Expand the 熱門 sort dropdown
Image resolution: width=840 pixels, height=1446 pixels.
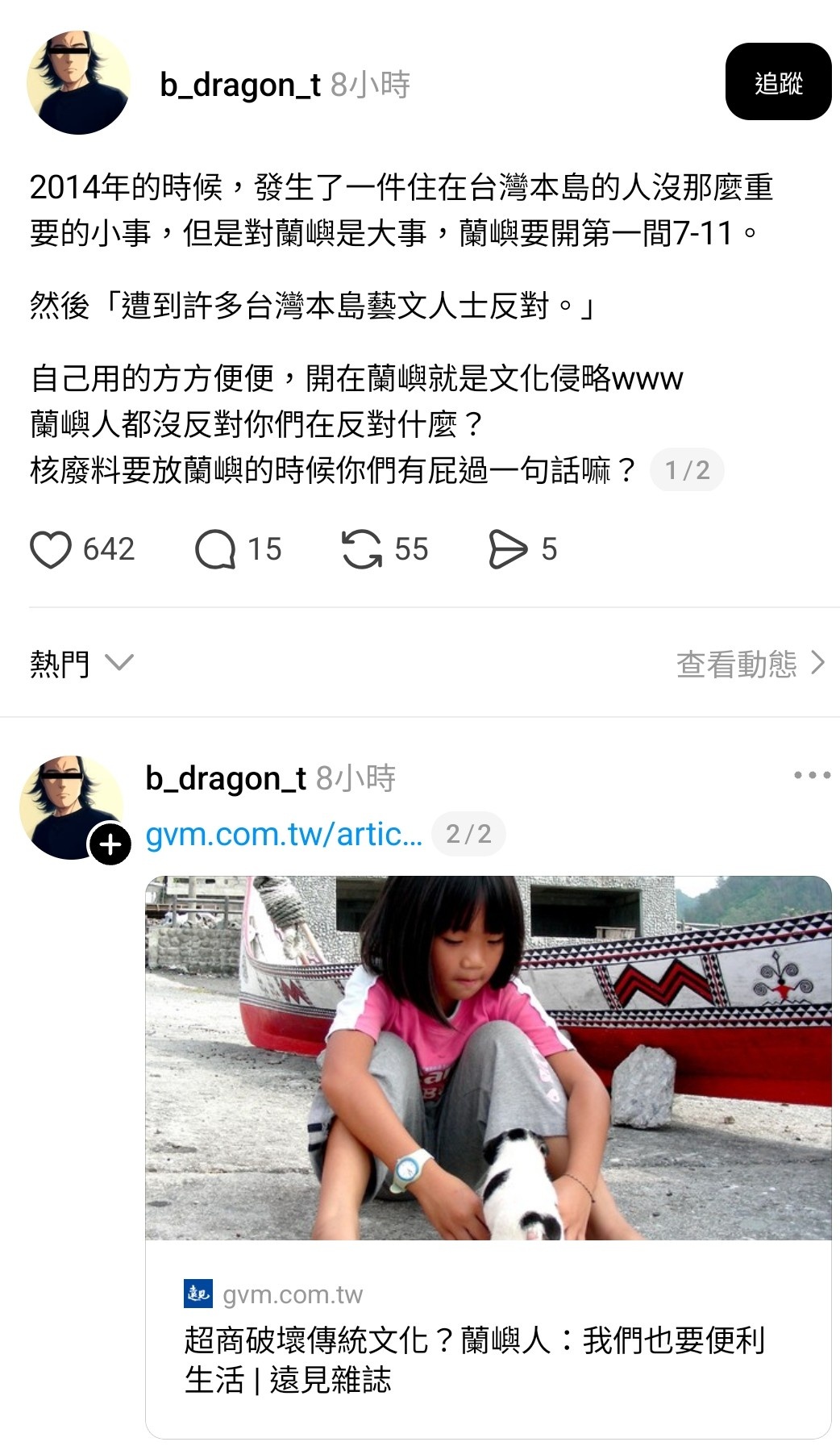point(81,664)
